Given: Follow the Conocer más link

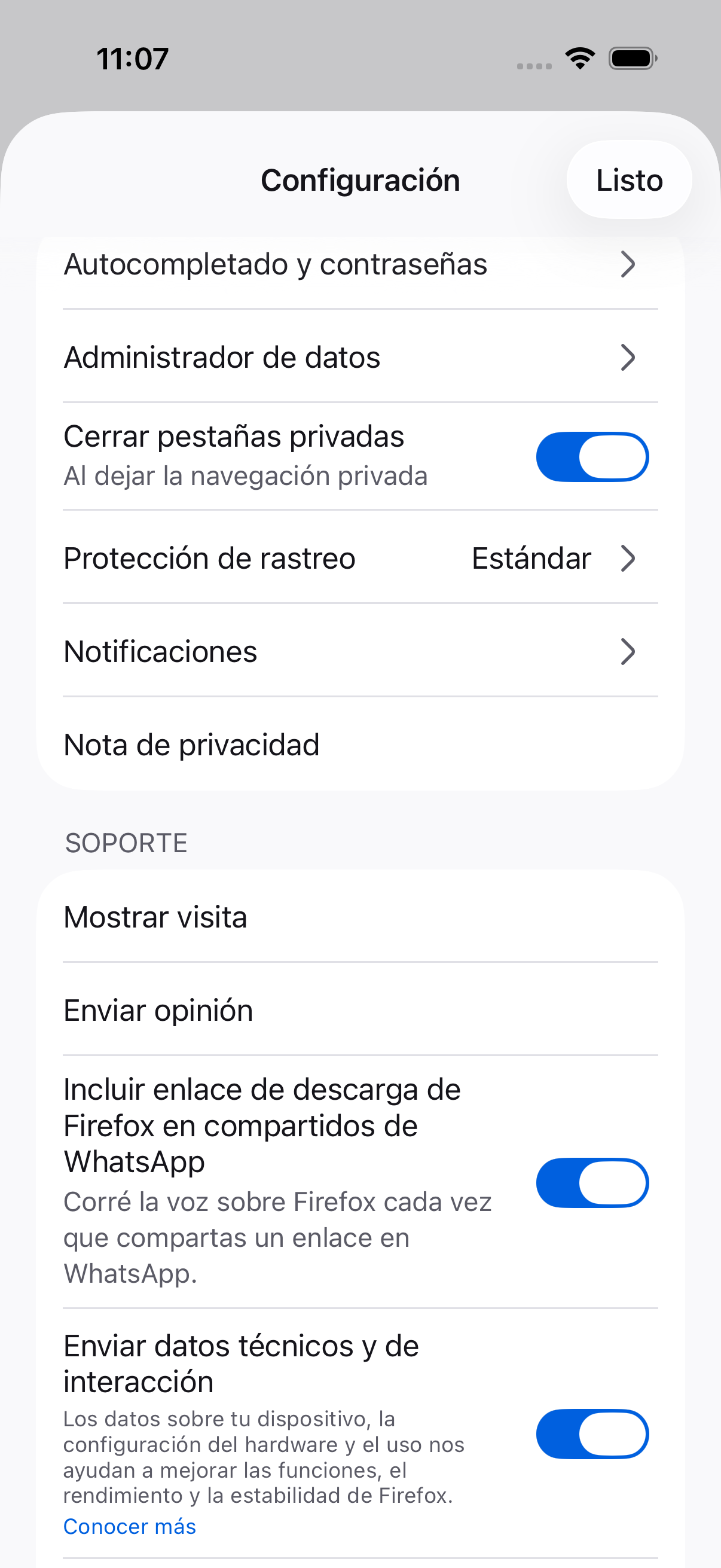Looking at the screenshot, I should [x=130, y=1526].
